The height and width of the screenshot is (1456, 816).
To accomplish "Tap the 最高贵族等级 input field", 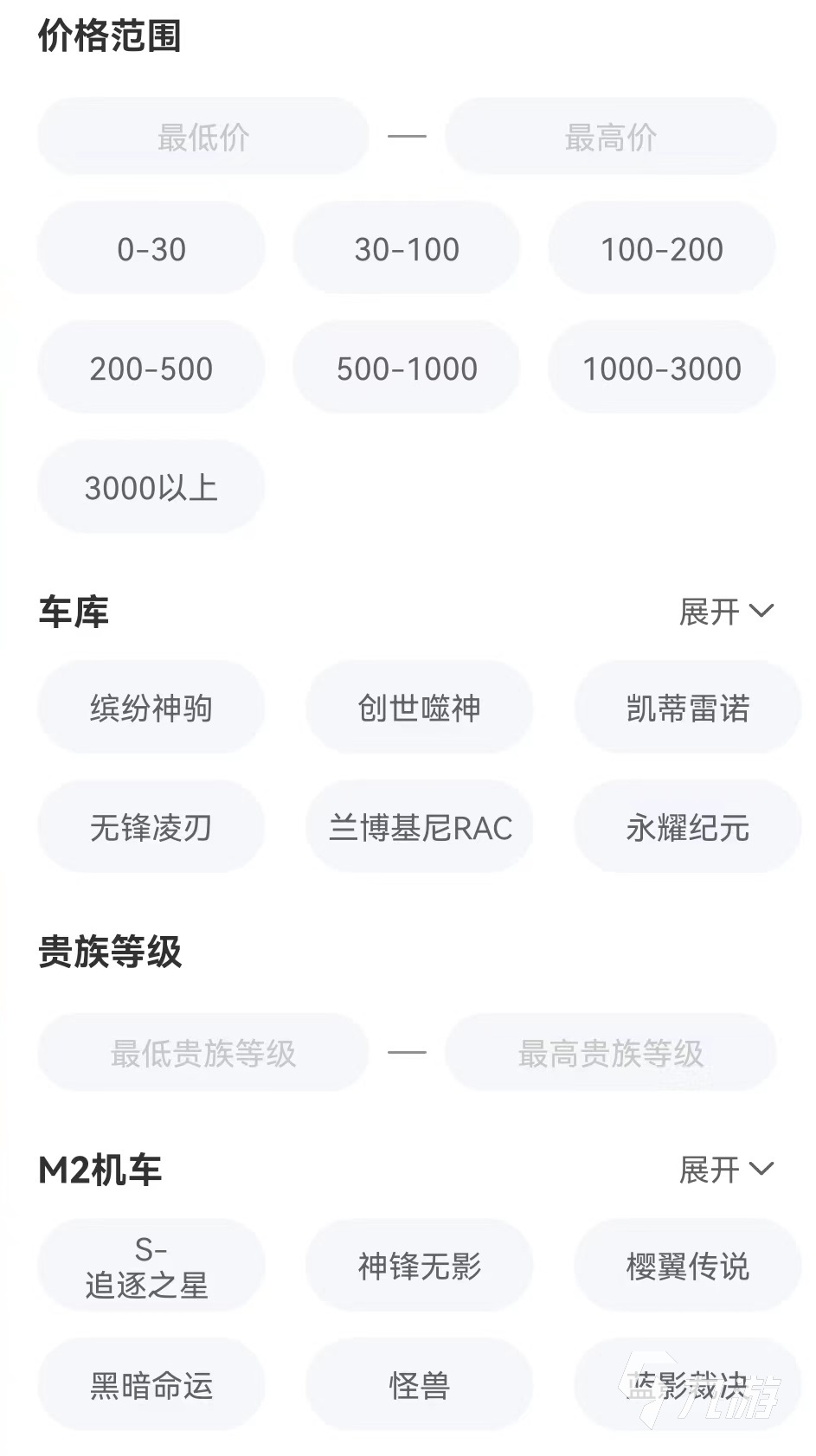I will point(610,1053).
